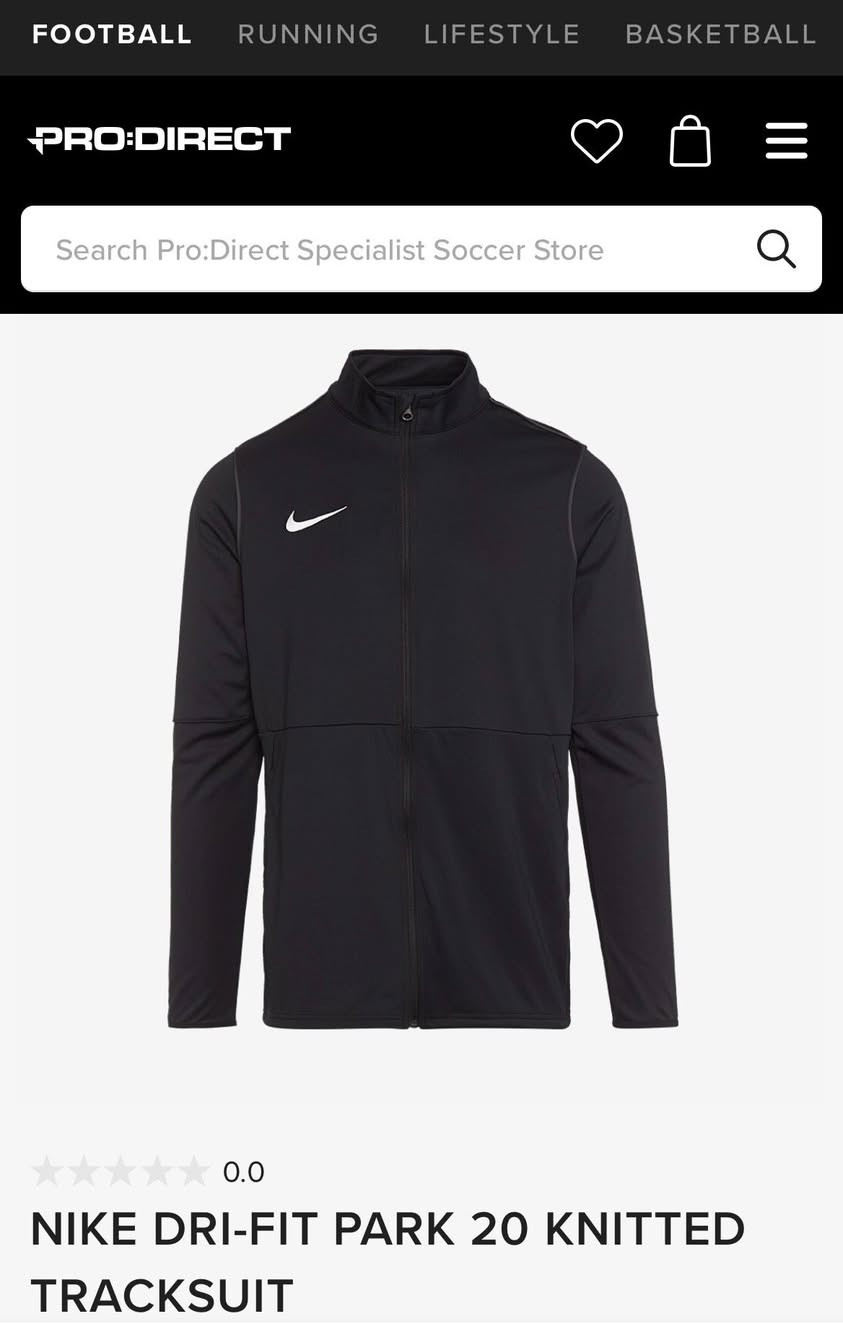Open the hamburger menu
This screenshot has width=843, height=1324.
point(786,140)
